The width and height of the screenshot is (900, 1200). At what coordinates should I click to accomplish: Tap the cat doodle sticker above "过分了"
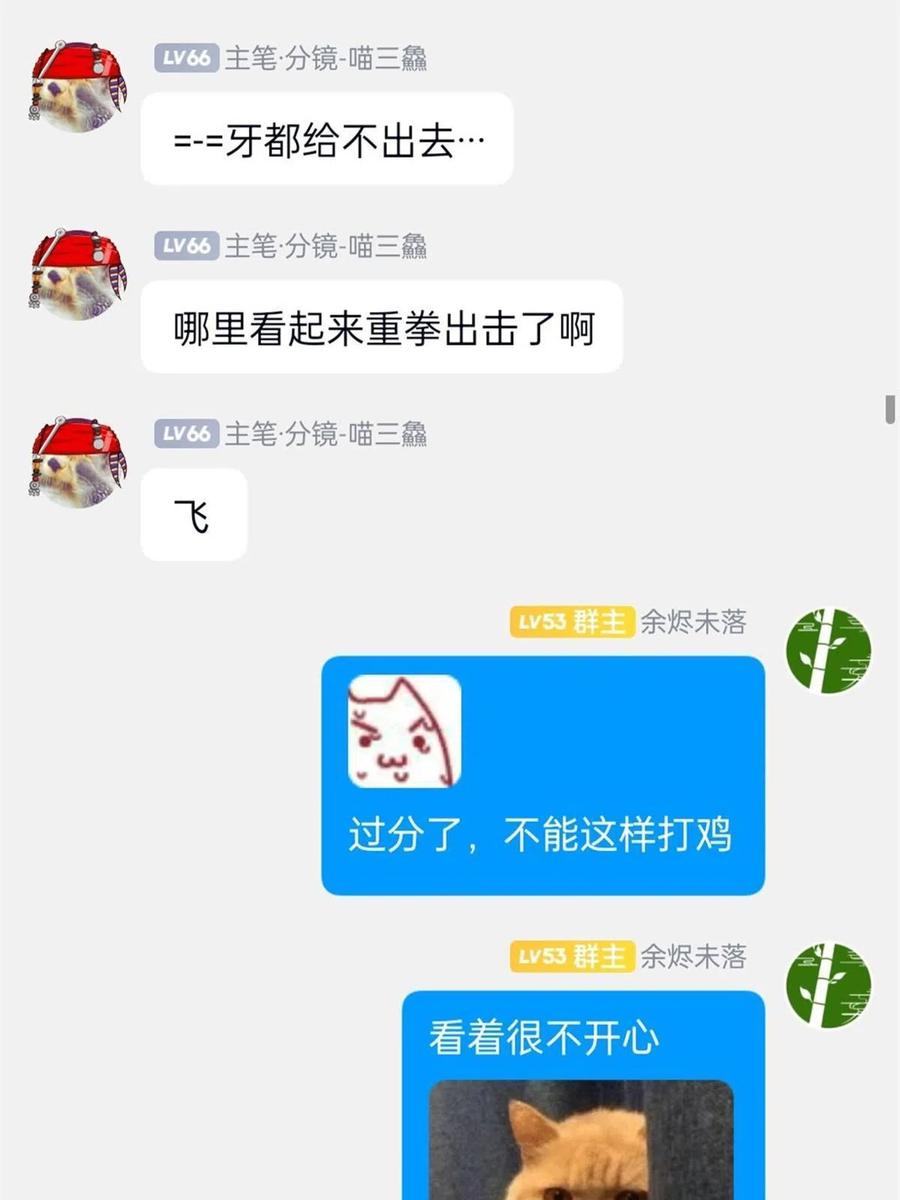(404, 730)
